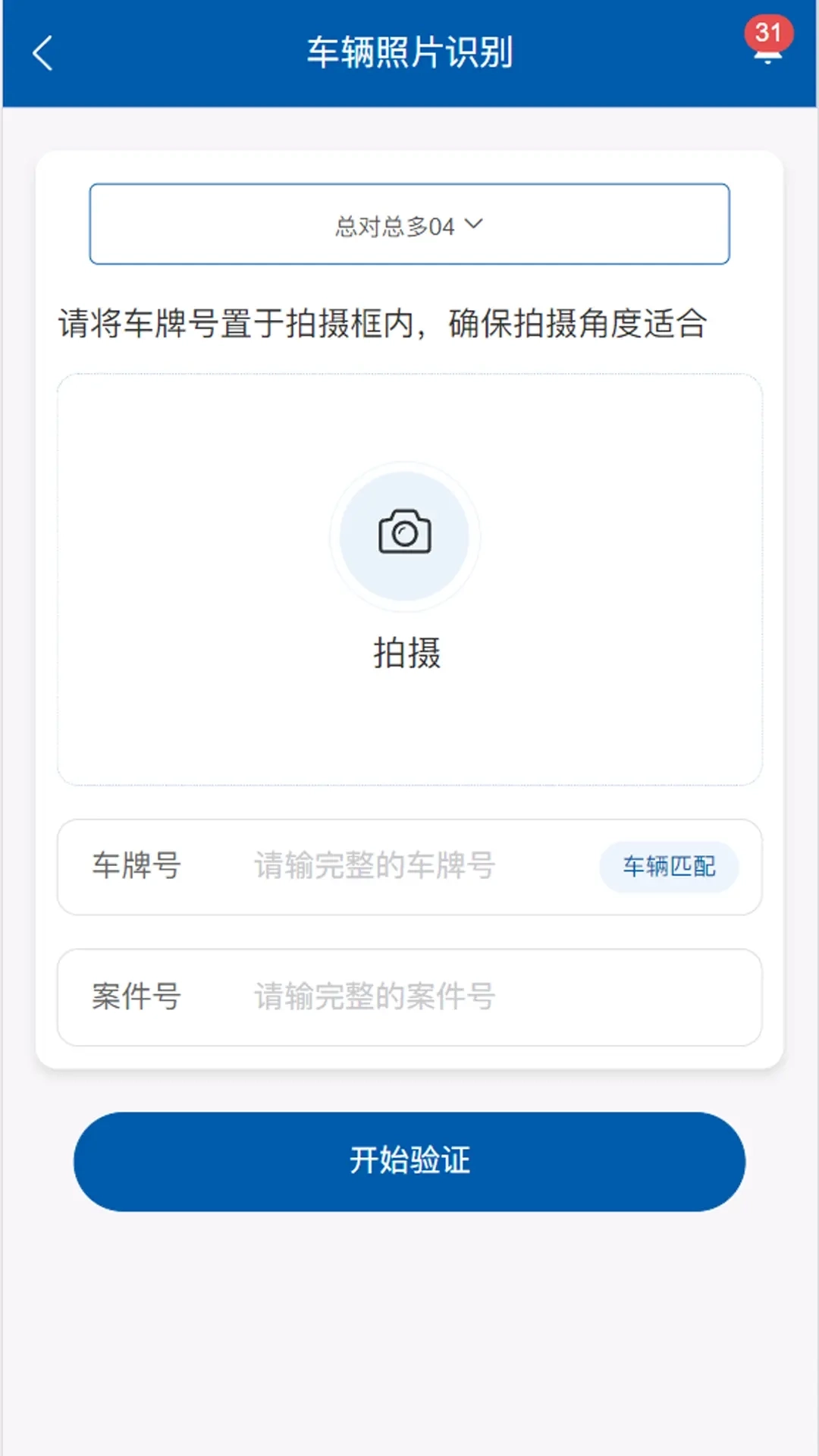Click the 车辆照片识别 title bar
The height and width of the screenshot is (1456, 819).
[409, 52]
